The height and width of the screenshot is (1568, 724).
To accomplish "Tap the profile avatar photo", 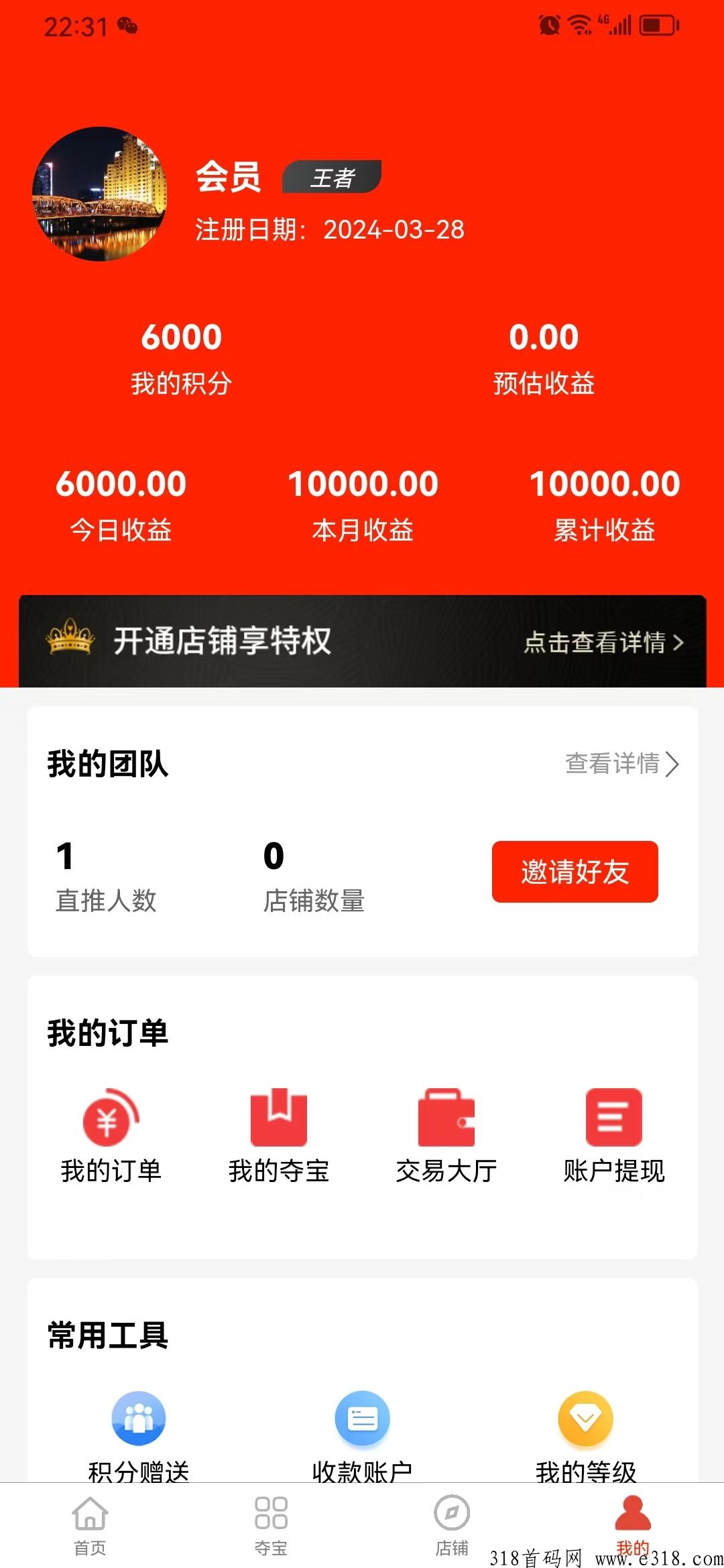I will pyautogui.click(x=99, y=194).
